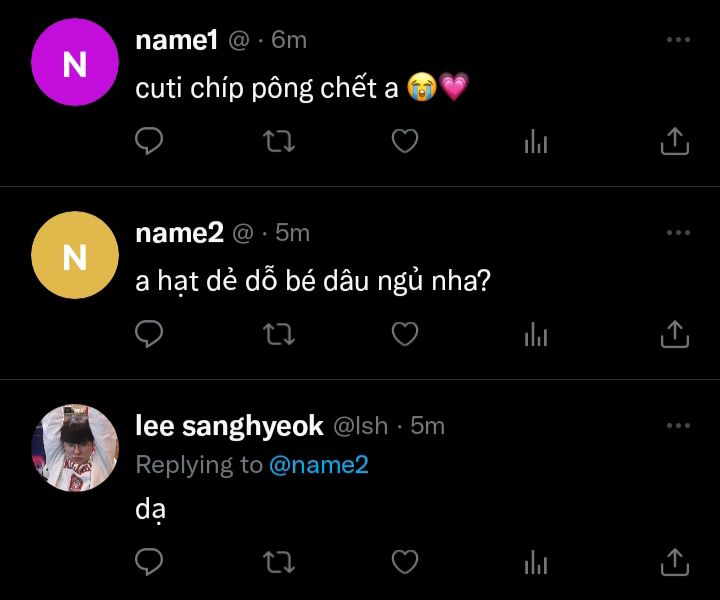Reply to name1's tweet
The height and width of the screenshot is (600, 720).
tap(149, 140)
